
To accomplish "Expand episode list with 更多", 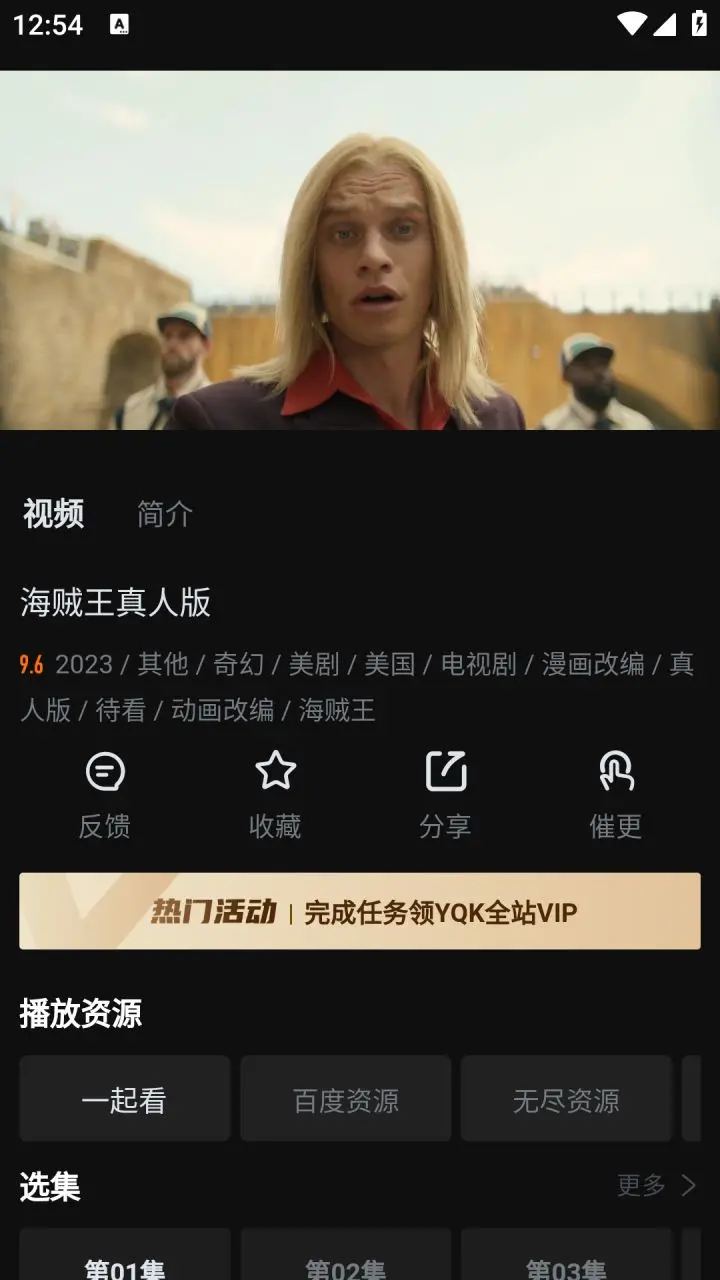I will 656,1186.
